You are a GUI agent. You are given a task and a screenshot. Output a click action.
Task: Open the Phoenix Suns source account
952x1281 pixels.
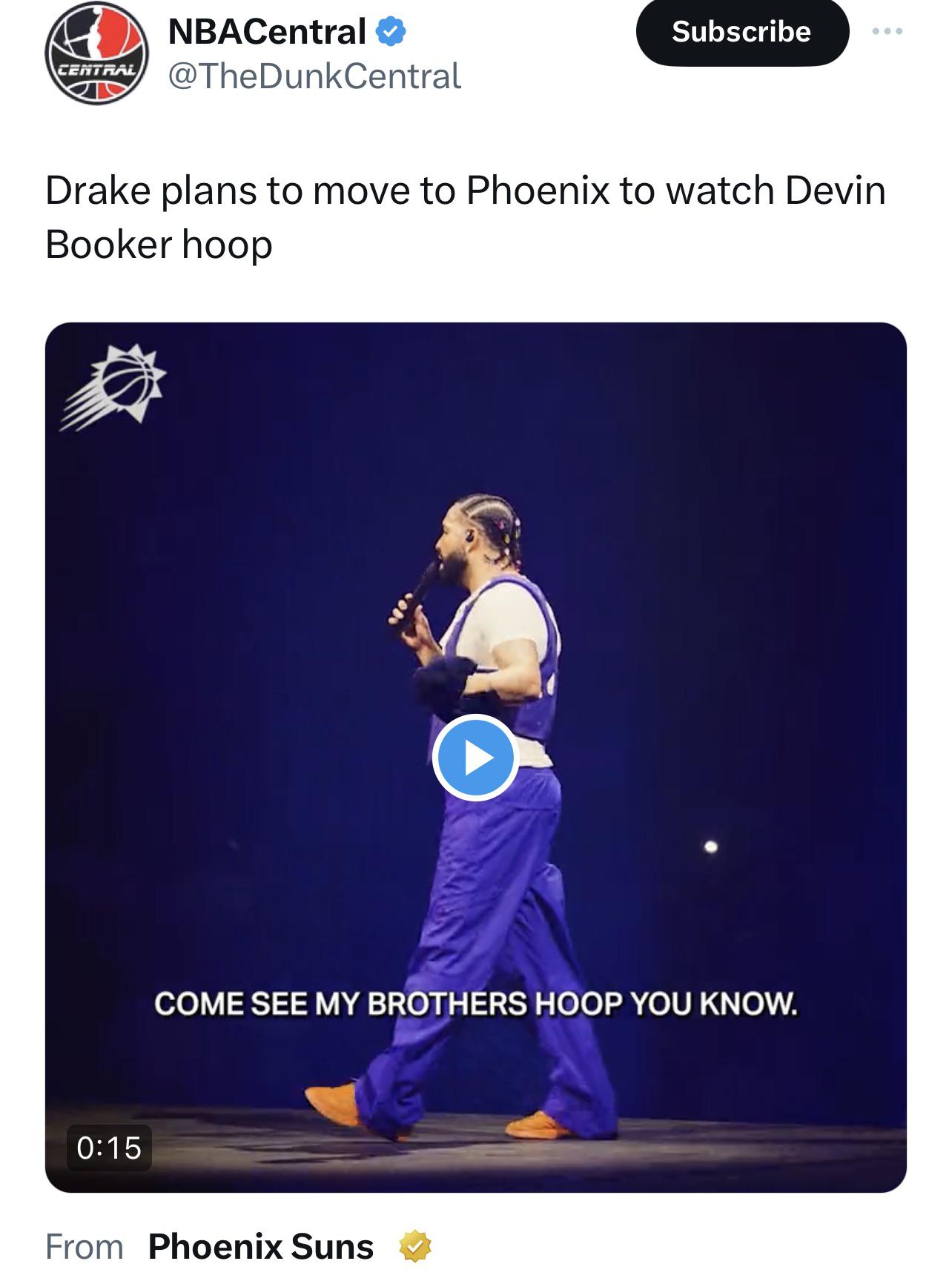[261, 1247]
